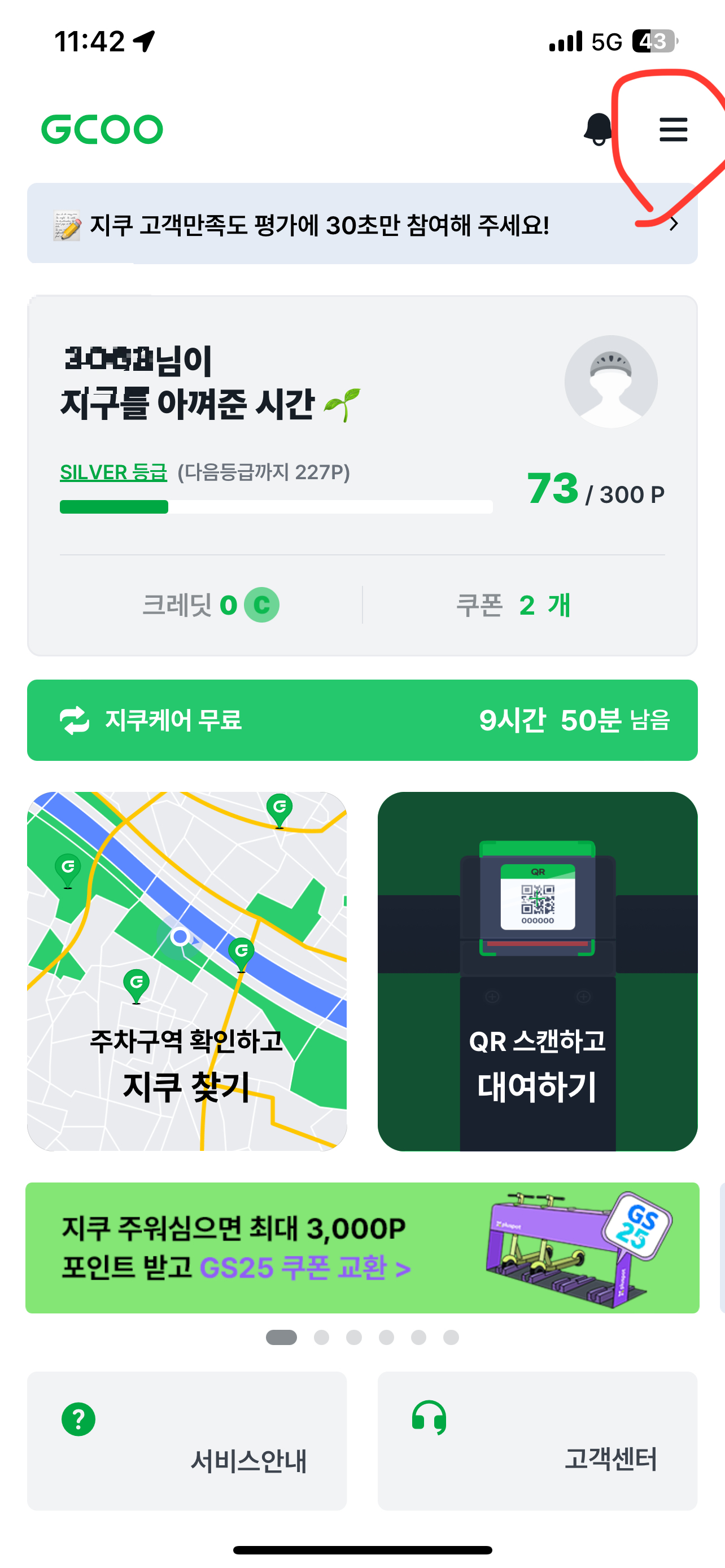Select a green G scooter pin on map

point(241,949)
